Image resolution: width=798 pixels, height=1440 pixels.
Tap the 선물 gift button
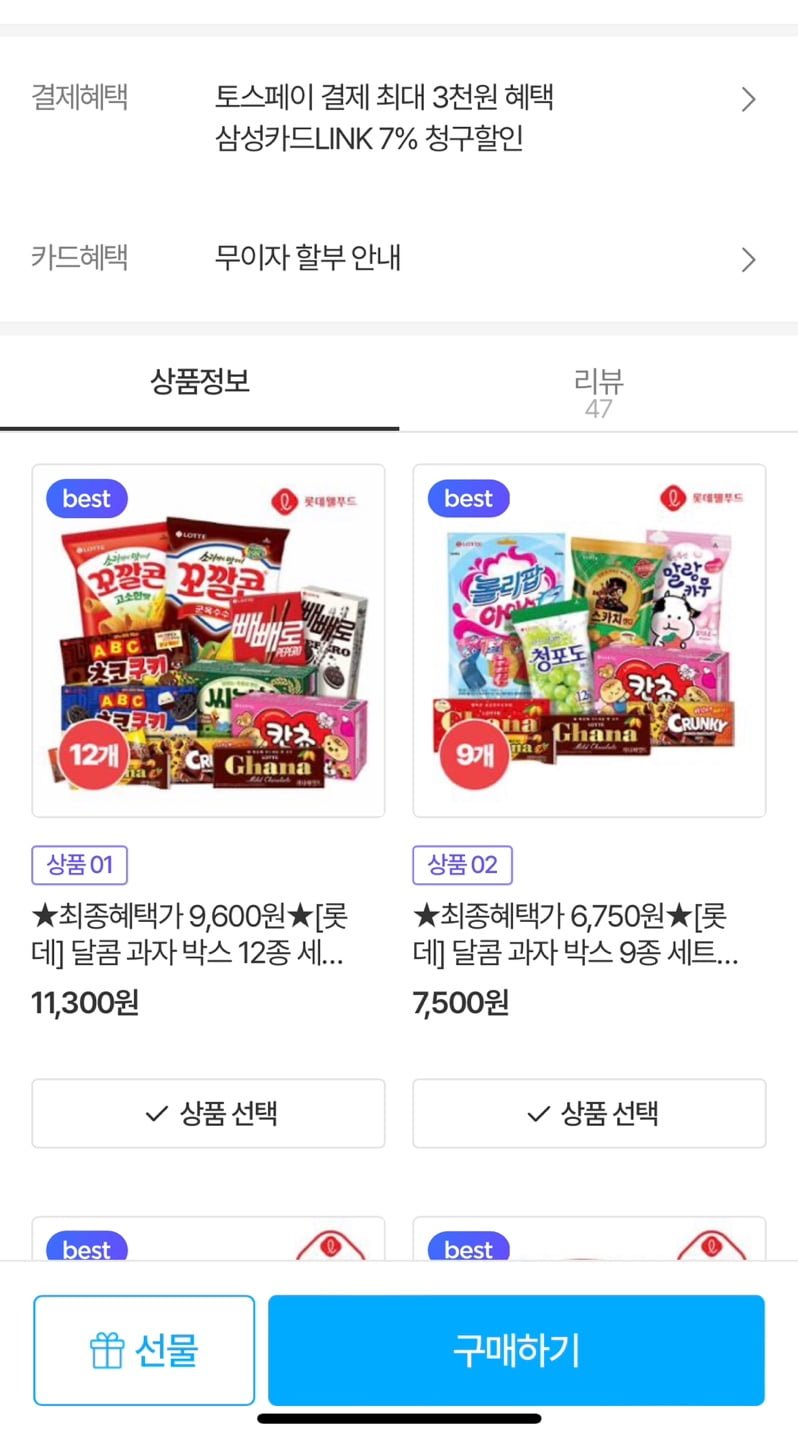(x=144, y=1351)
